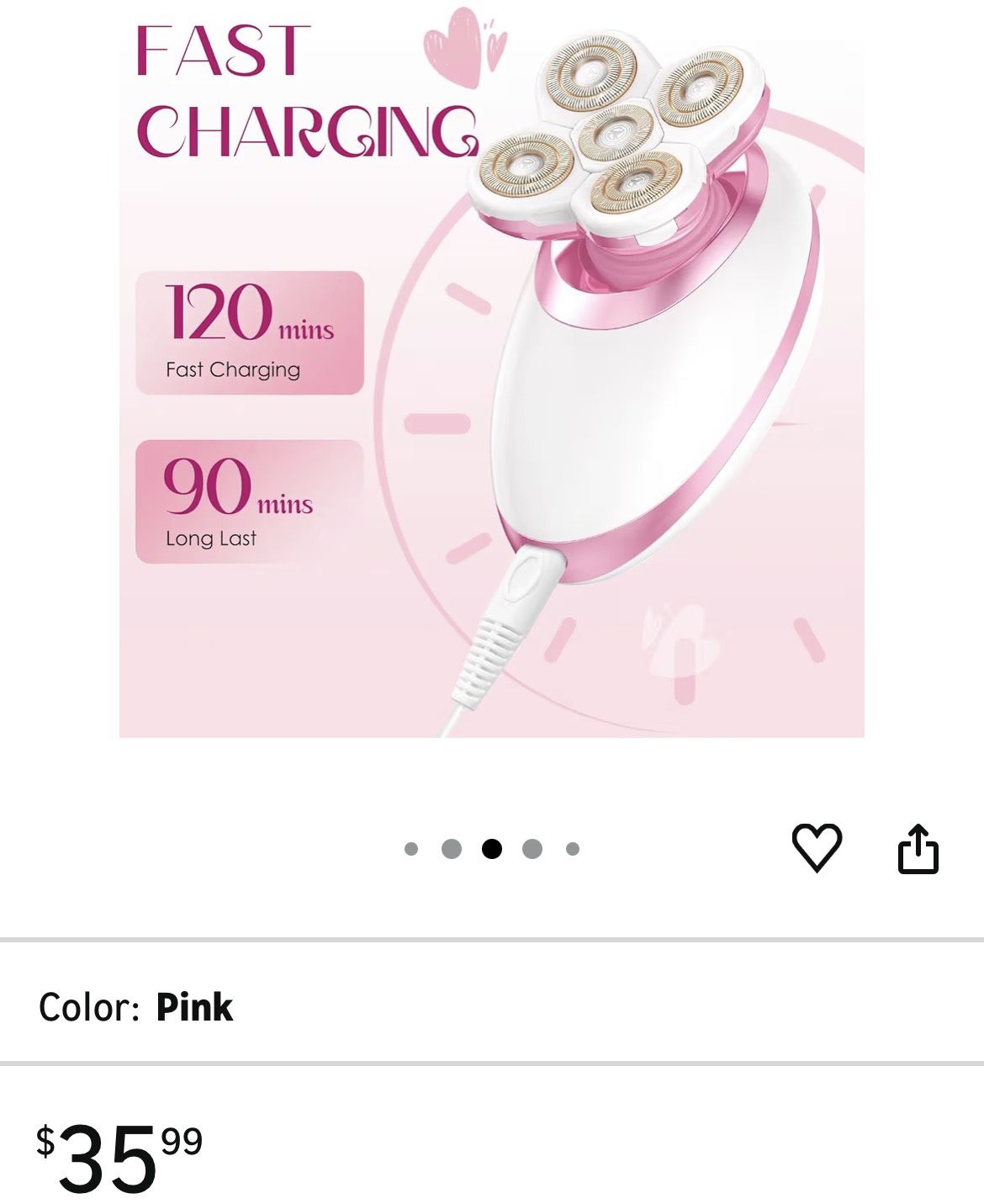Open the fast charging product image
The height and width of the screenshot is (1204, 984).
point(491,370)
